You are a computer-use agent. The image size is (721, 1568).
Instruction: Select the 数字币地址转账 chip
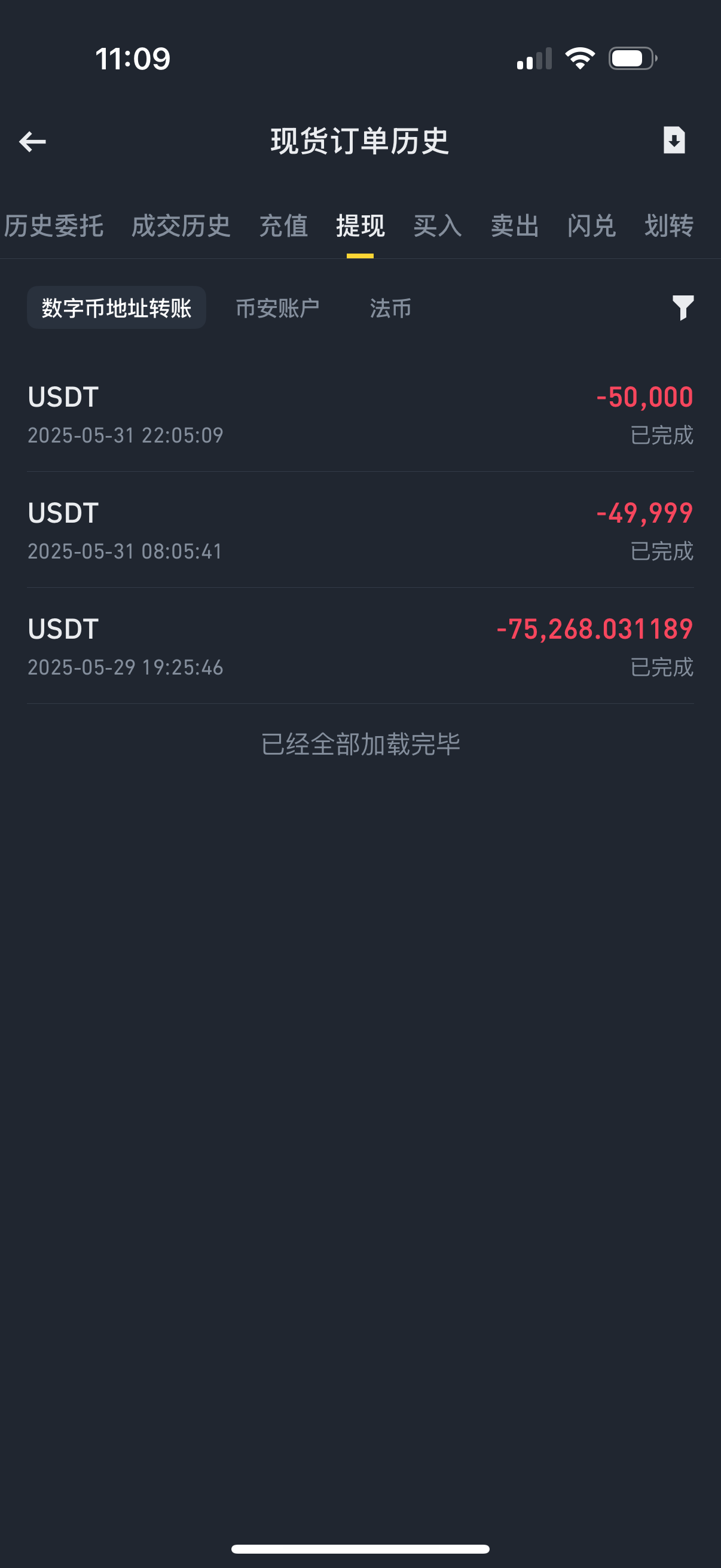point(116,308)
